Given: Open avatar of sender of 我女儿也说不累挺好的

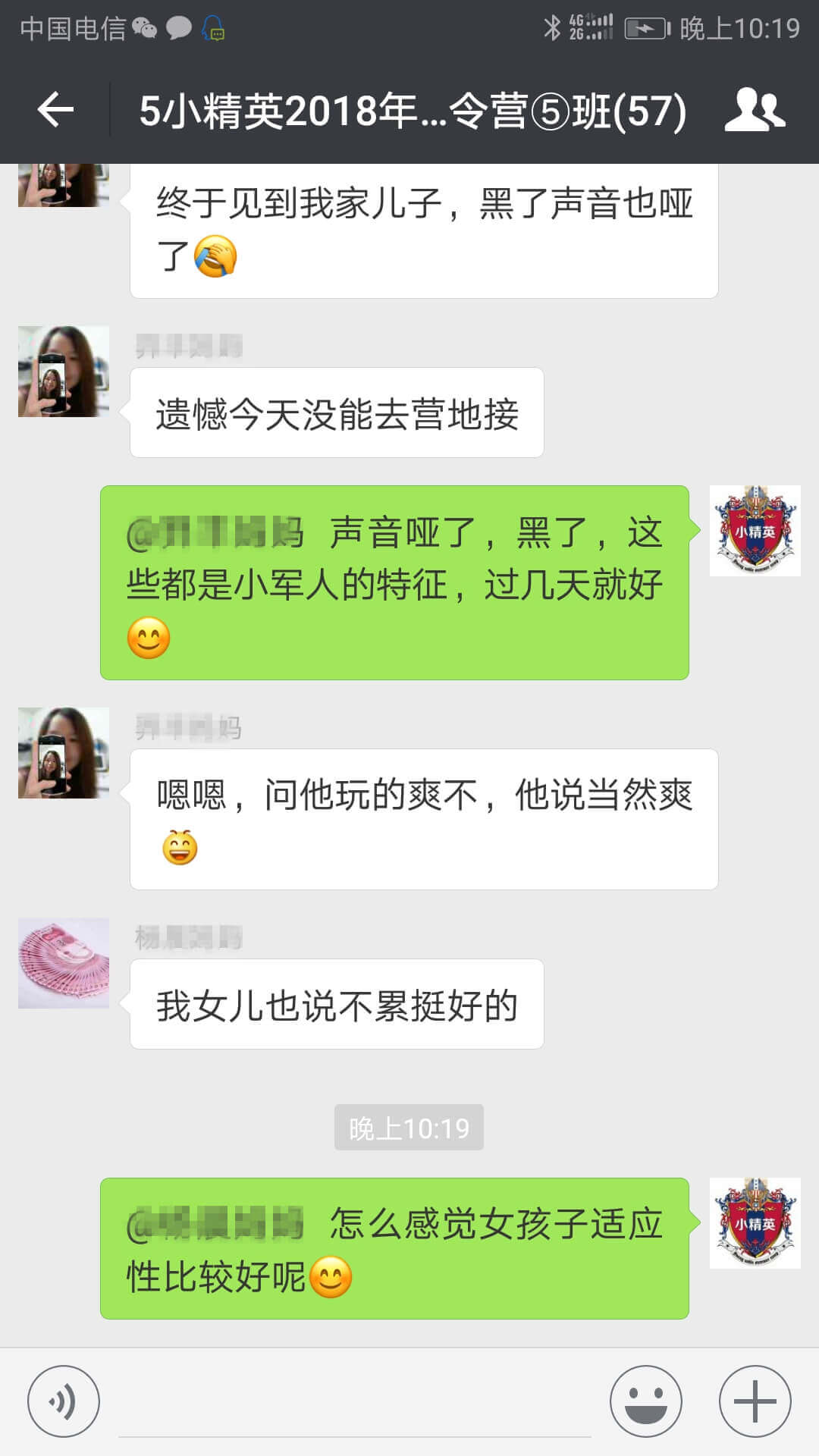Looking at the screenshot, I should 64,963.
